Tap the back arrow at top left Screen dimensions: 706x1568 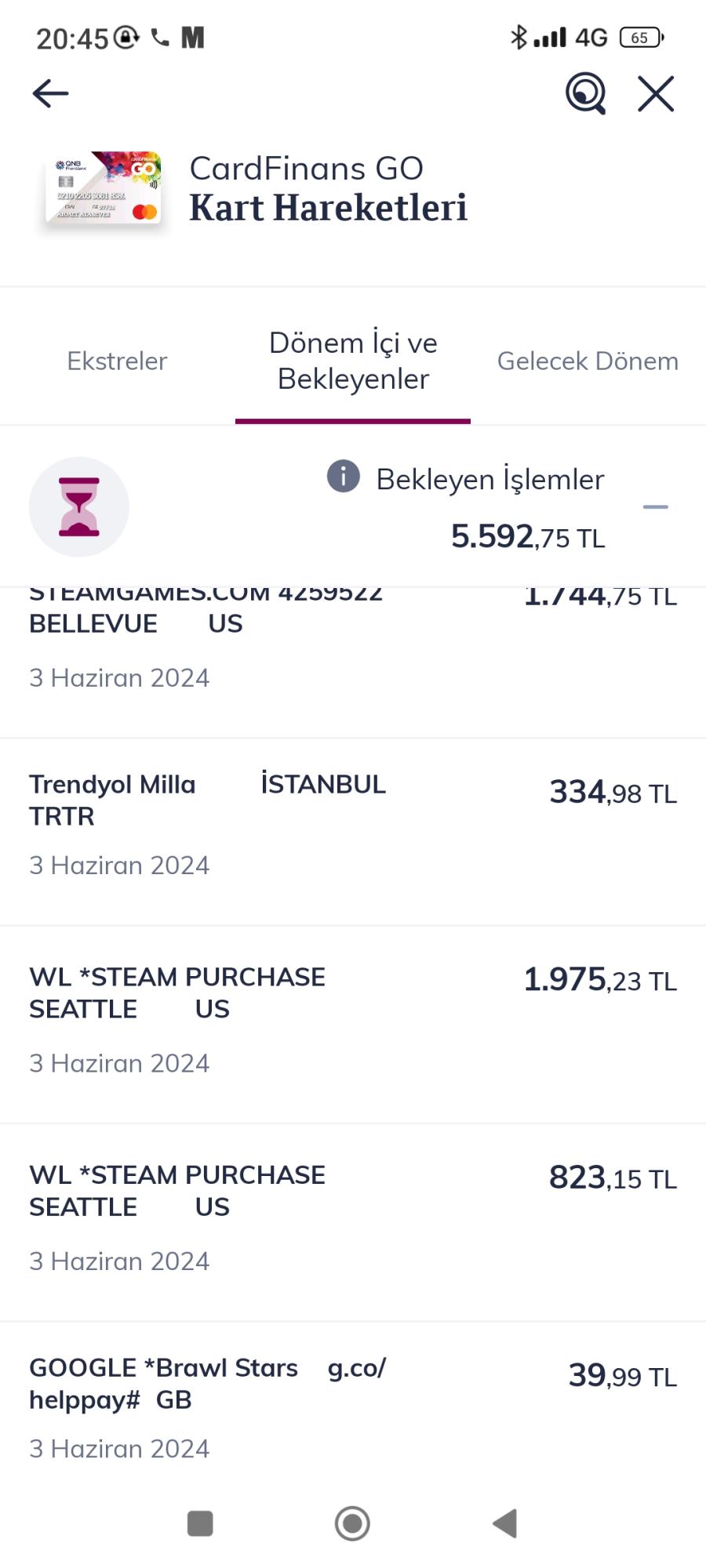click(x=49, y=93)
